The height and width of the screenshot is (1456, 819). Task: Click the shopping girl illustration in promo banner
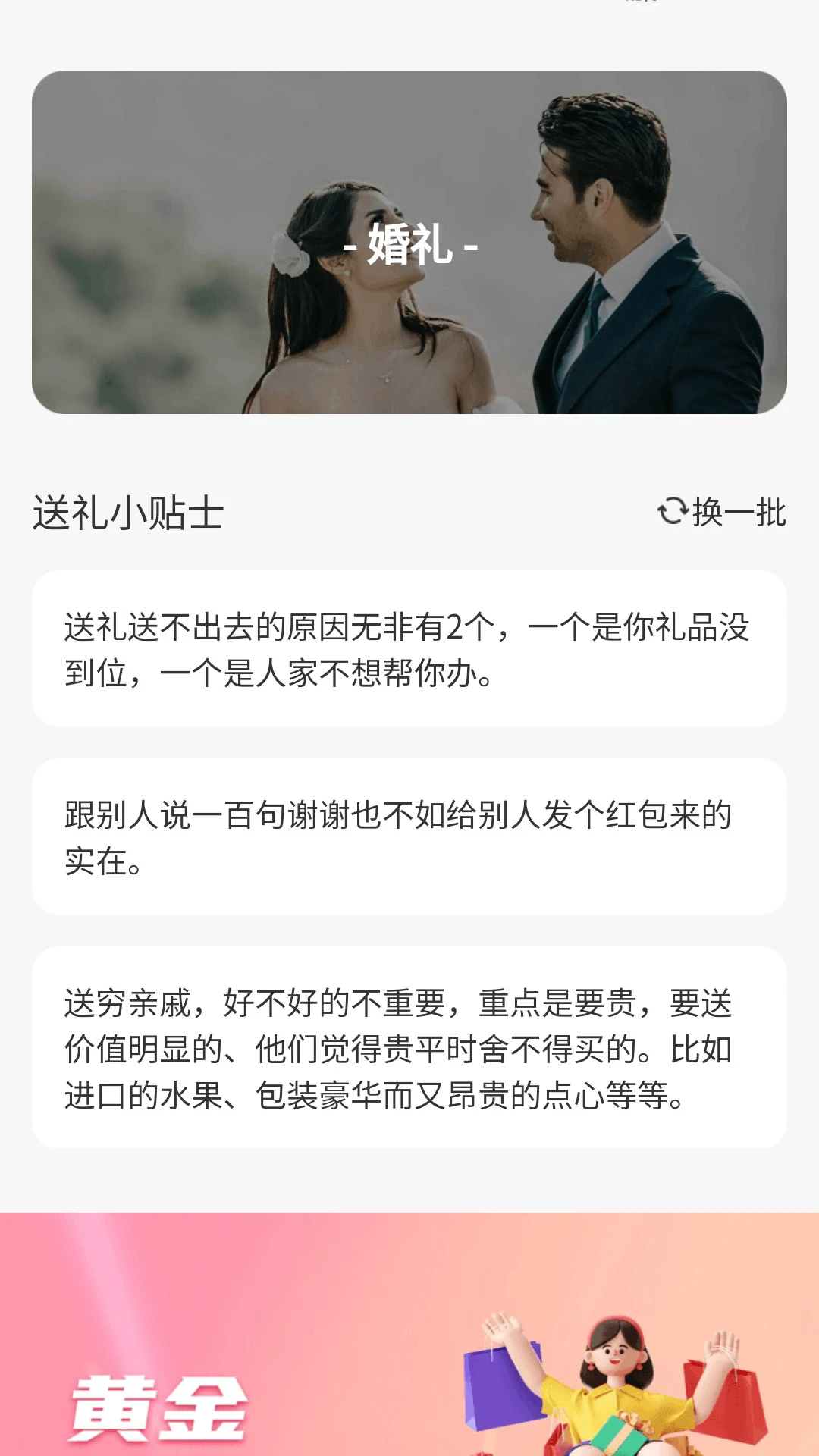tap(614, 1365)
